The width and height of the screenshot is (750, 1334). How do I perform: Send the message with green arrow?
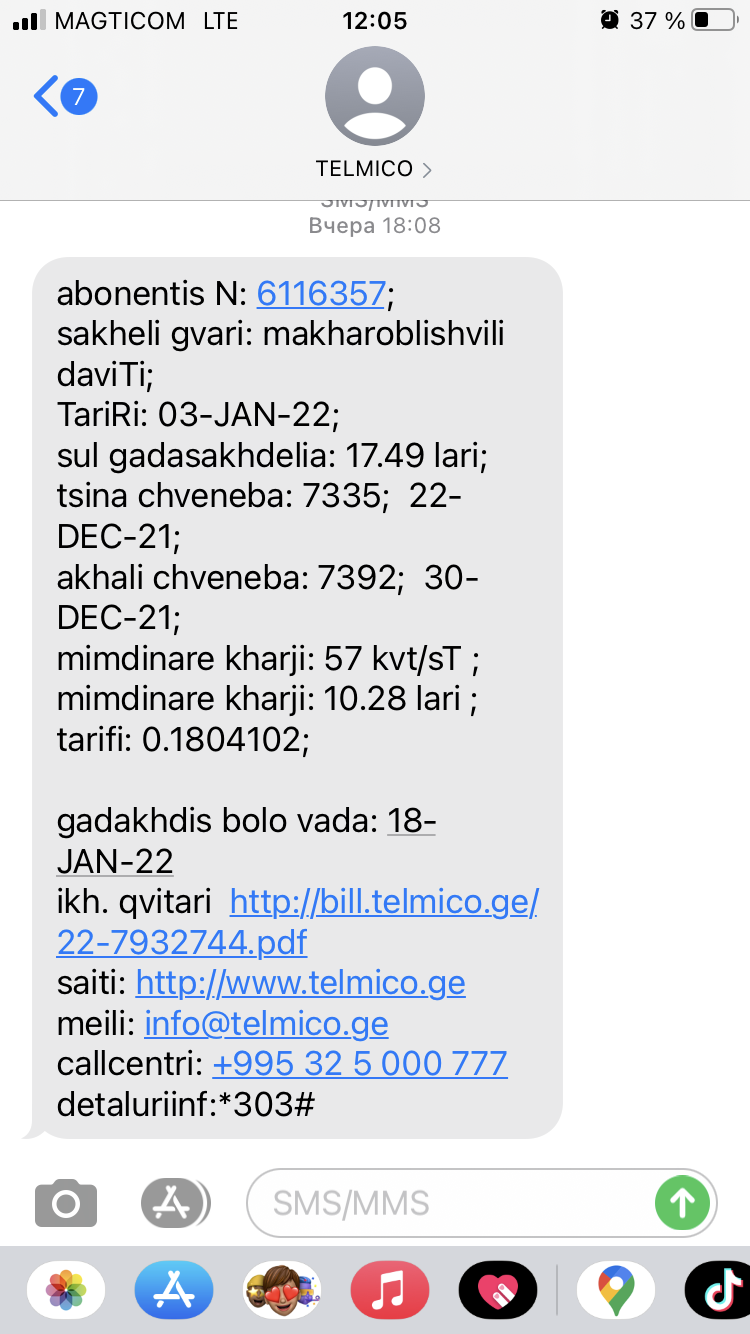pyautogui.click(x=682, y=1203)
